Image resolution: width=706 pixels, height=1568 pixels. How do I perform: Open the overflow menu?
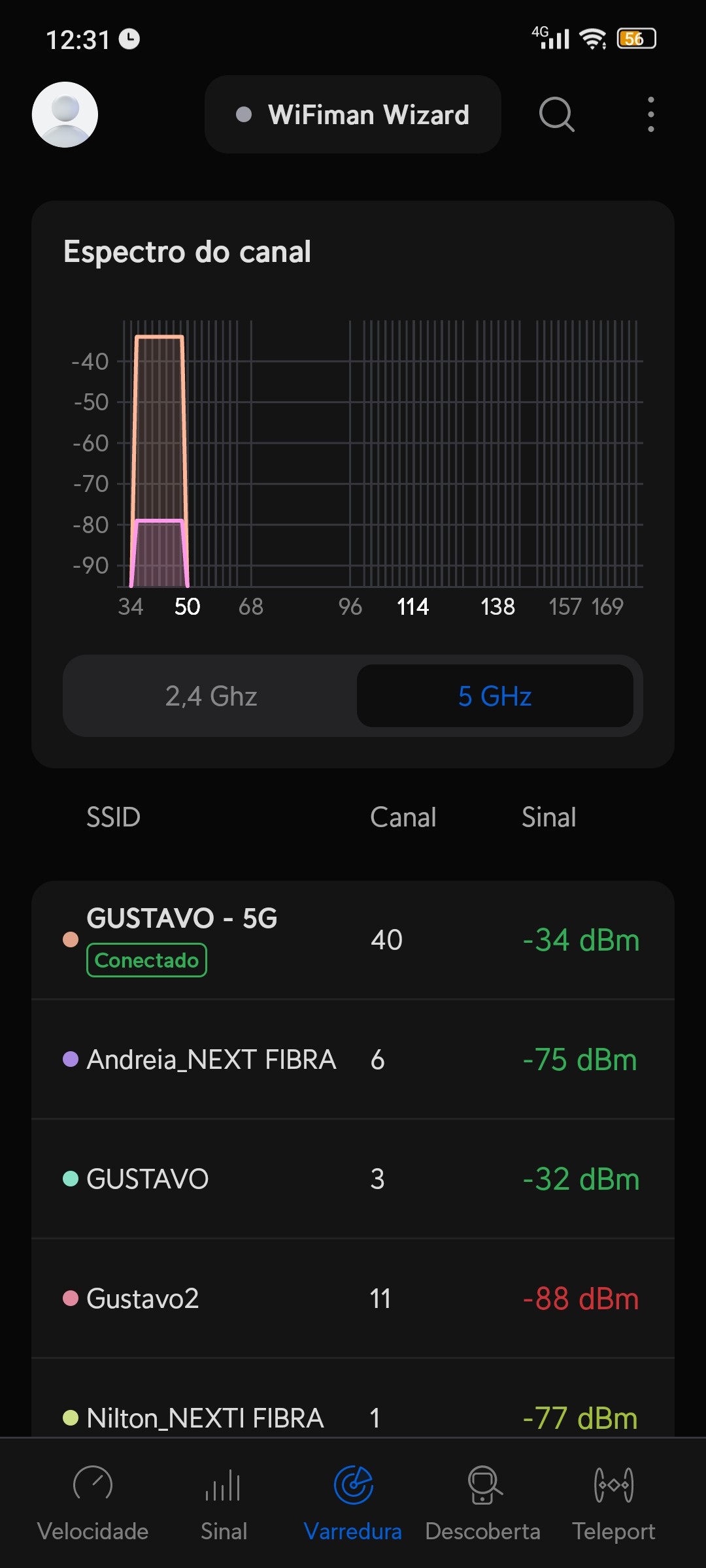pos(650,114)
